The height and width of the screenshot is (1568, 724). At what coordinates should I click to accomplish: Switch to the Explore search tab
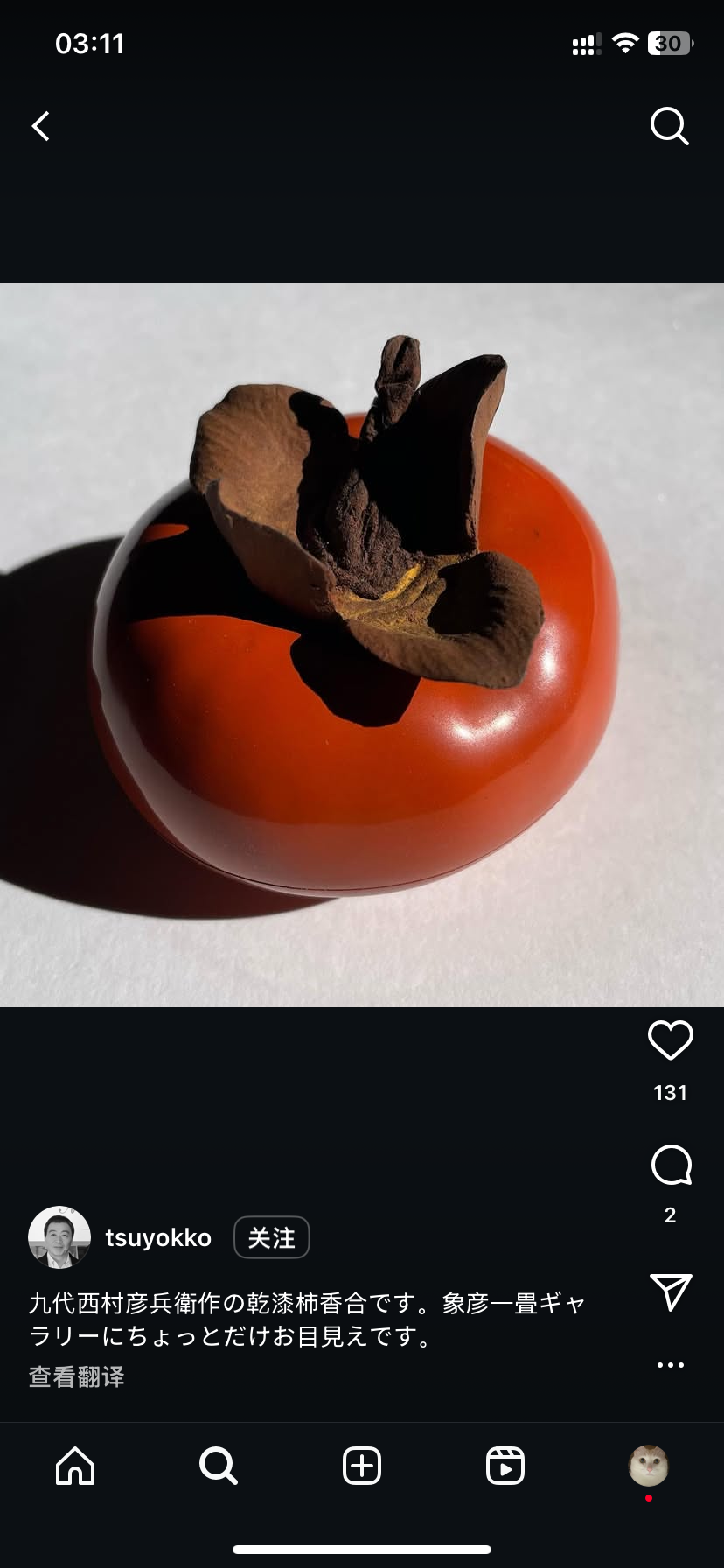pyautogui.click(x=218, y=1466)
